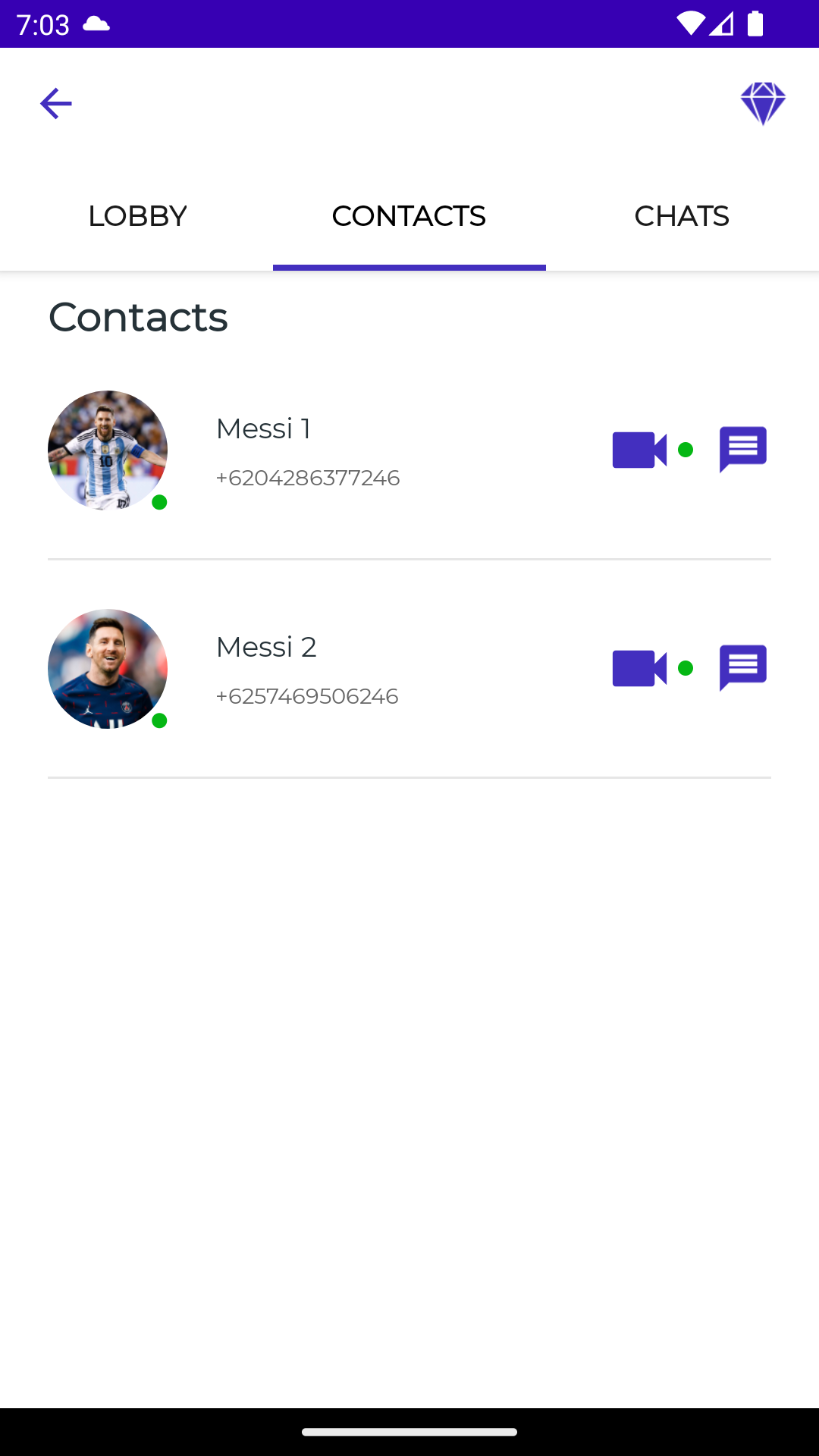Switch to the LOBBY tab

coord(136,215)
